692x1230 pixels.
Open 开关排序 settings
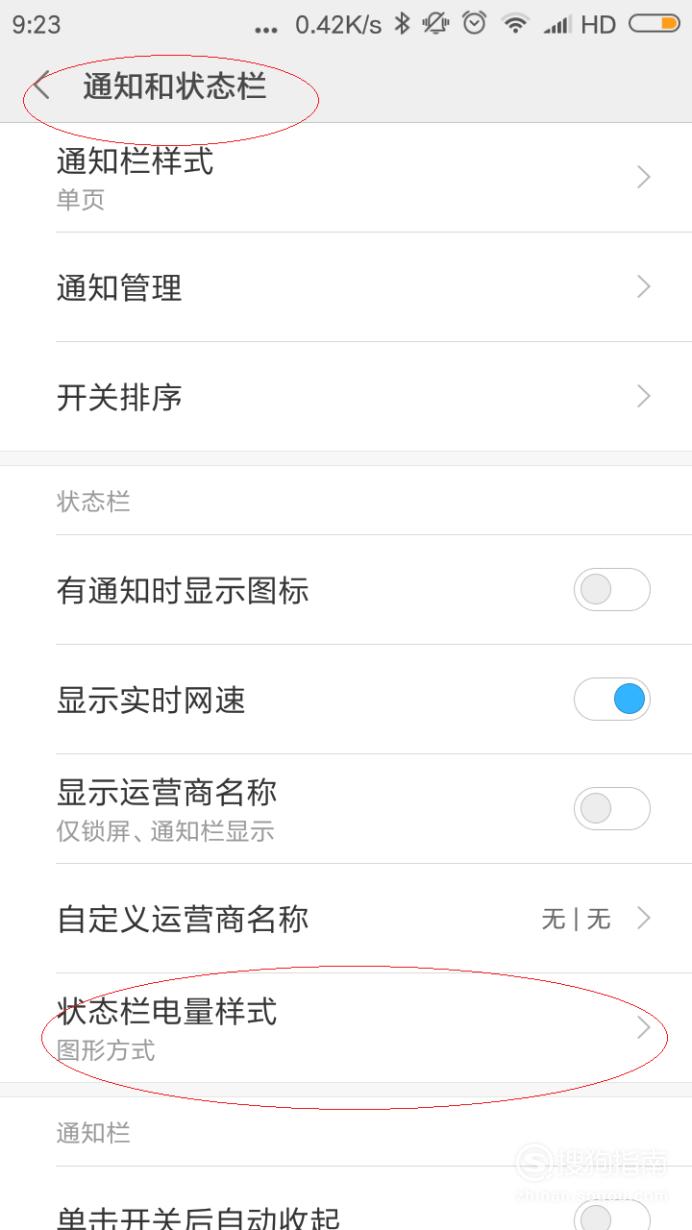tap(346, 397)
